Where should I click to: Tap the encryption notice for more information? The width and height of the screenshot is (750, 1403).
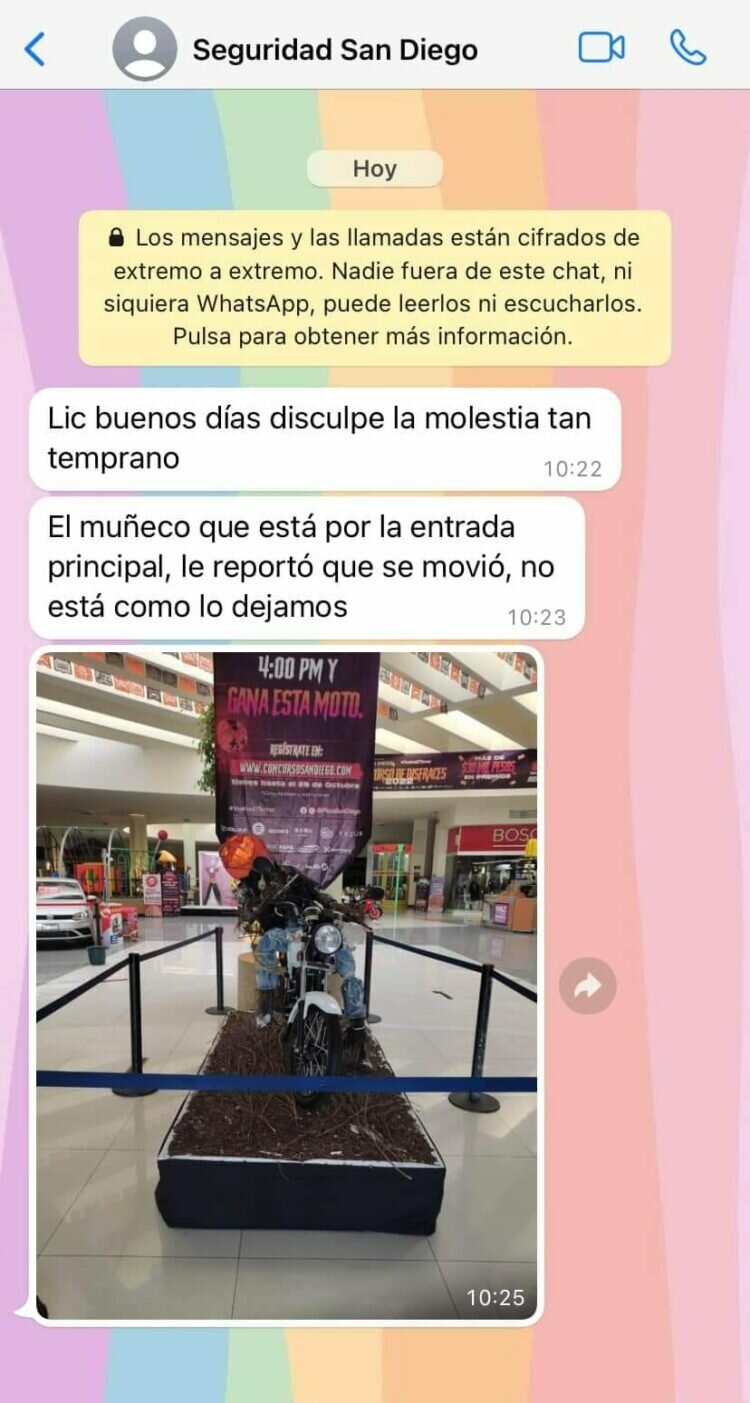click(x=375, y=287)
